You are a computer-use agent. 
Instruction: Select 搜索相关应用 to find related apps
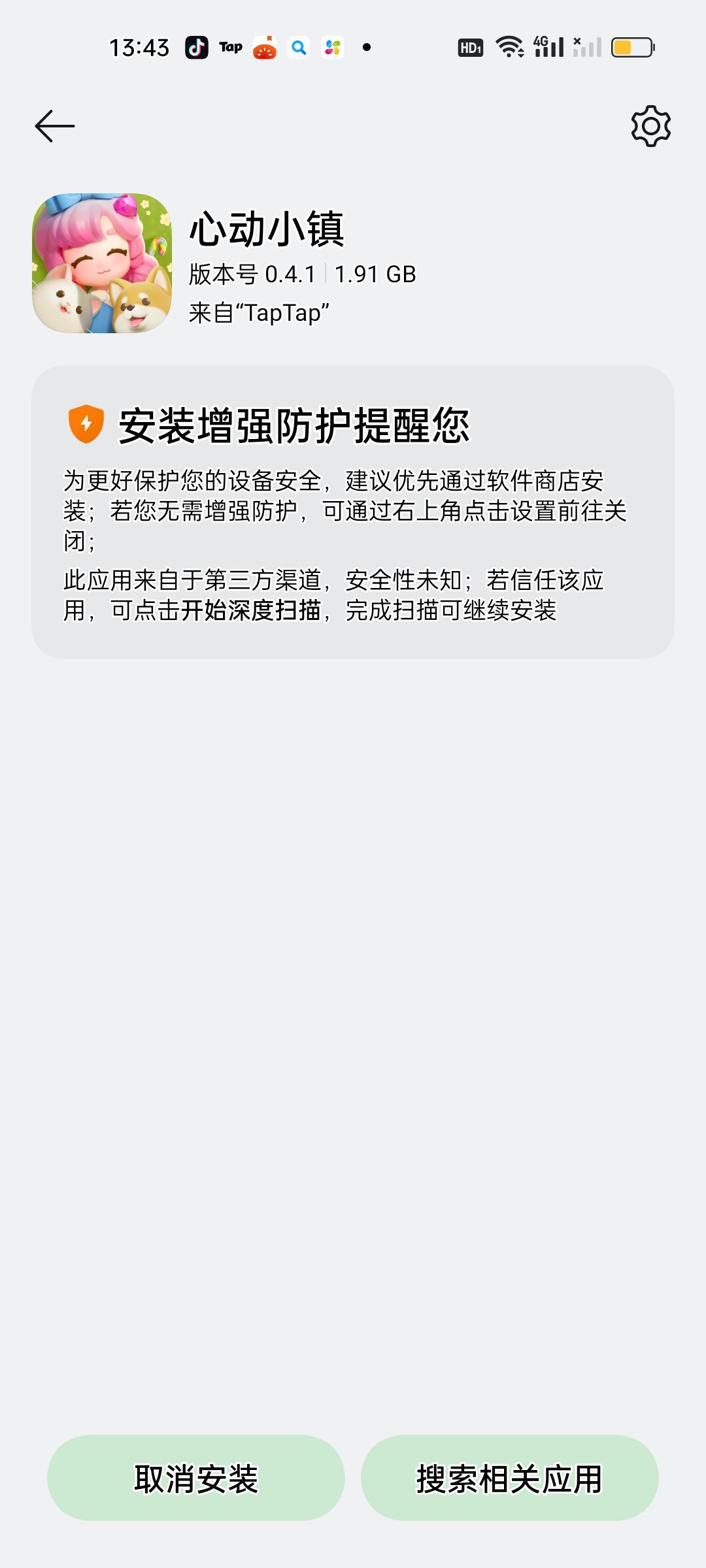(509, 1478)
